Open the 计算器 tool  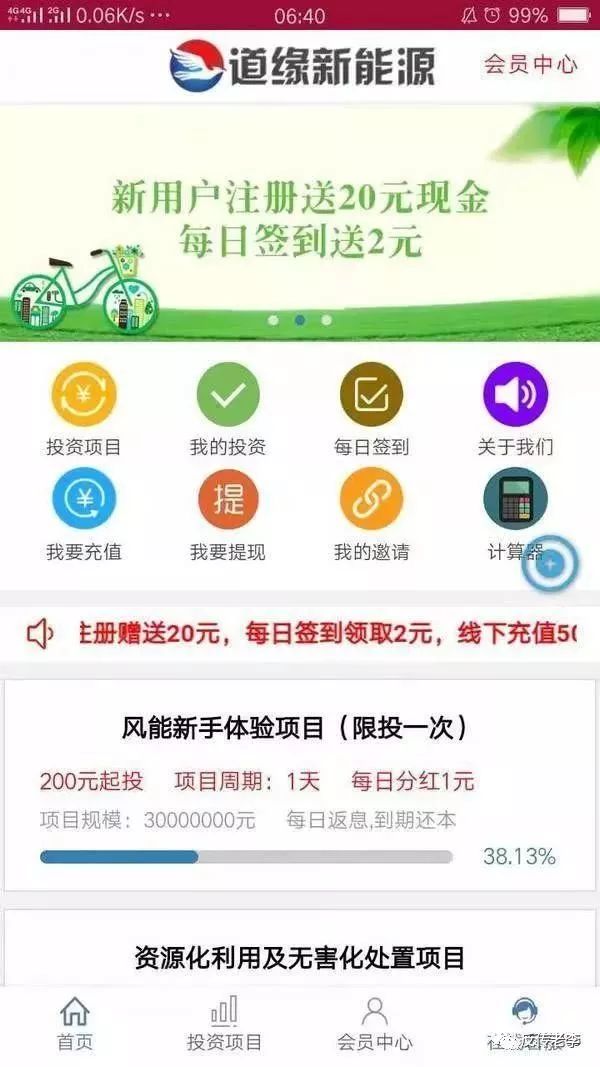tap(513, 498)
